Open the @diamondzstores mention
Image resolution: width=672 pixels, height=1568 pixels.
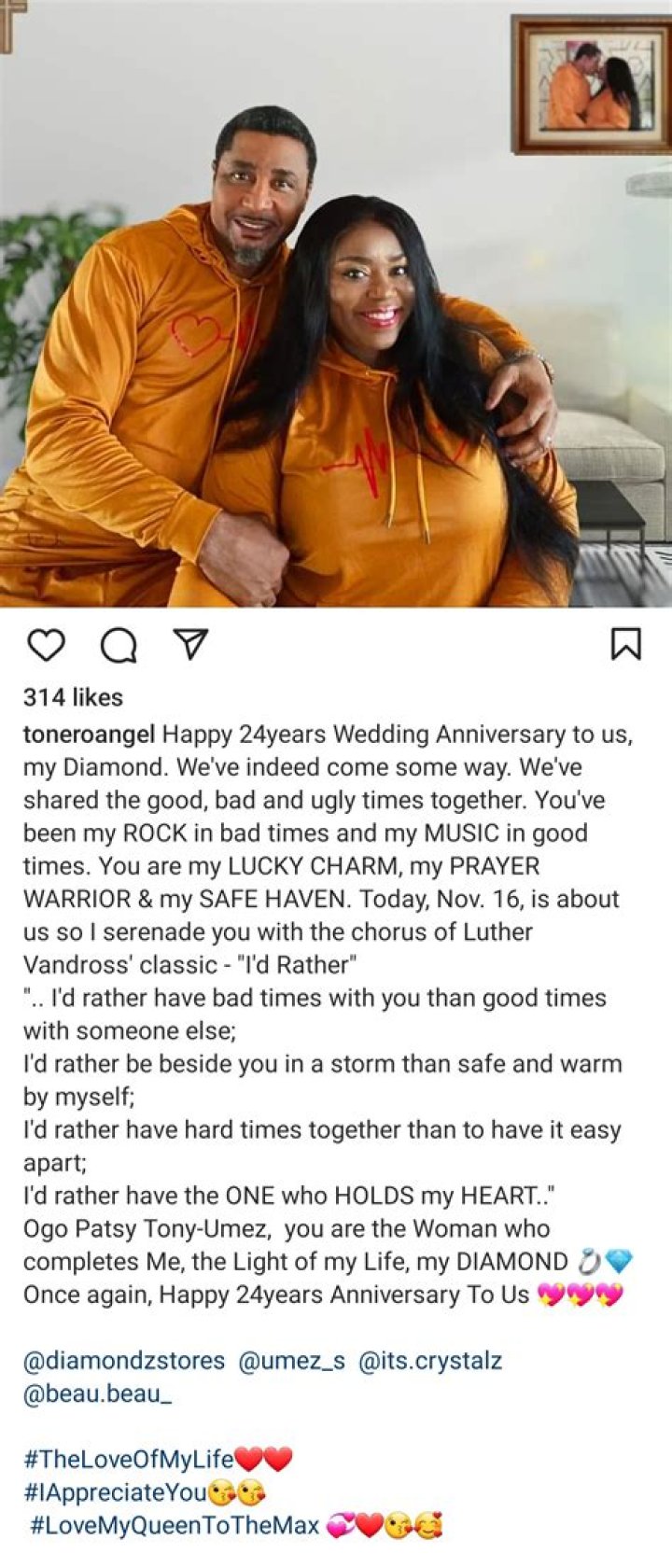pyautogui.click(x=124, y=1361)
